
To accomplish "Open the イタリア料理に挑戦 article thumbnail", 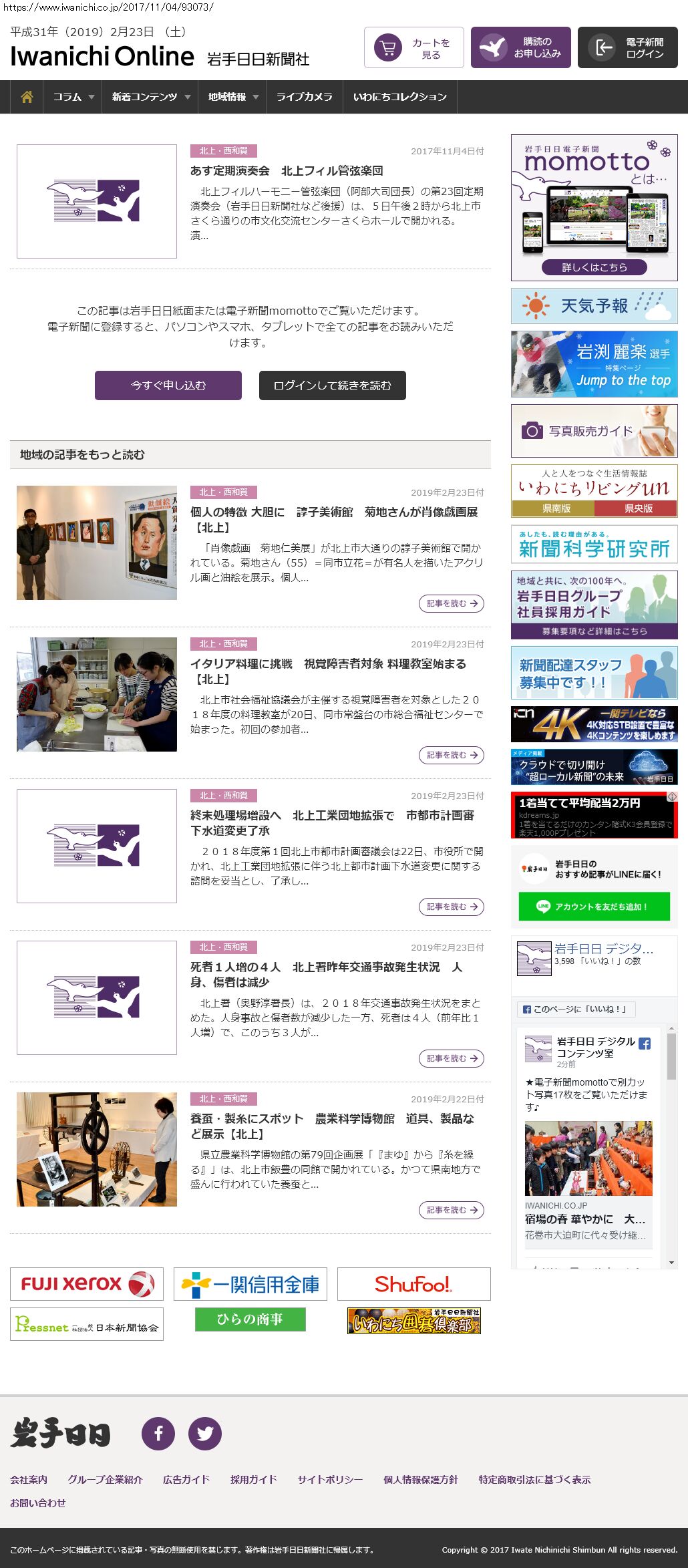I will [x=97, y=694].
